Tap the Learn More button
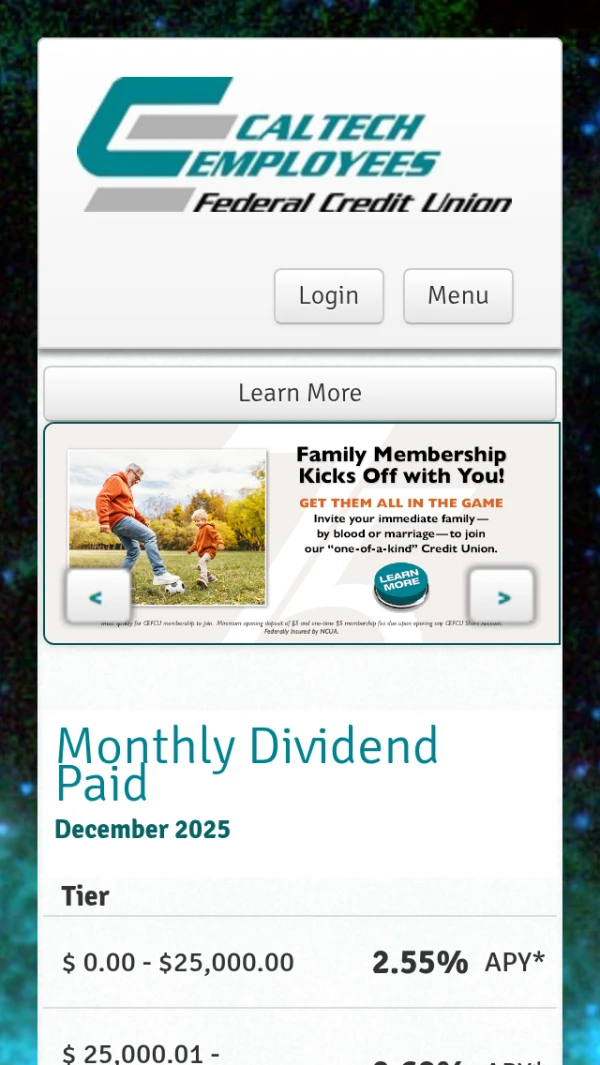Viewport: 600px width, 1065px height. click(x=300, y=393)
